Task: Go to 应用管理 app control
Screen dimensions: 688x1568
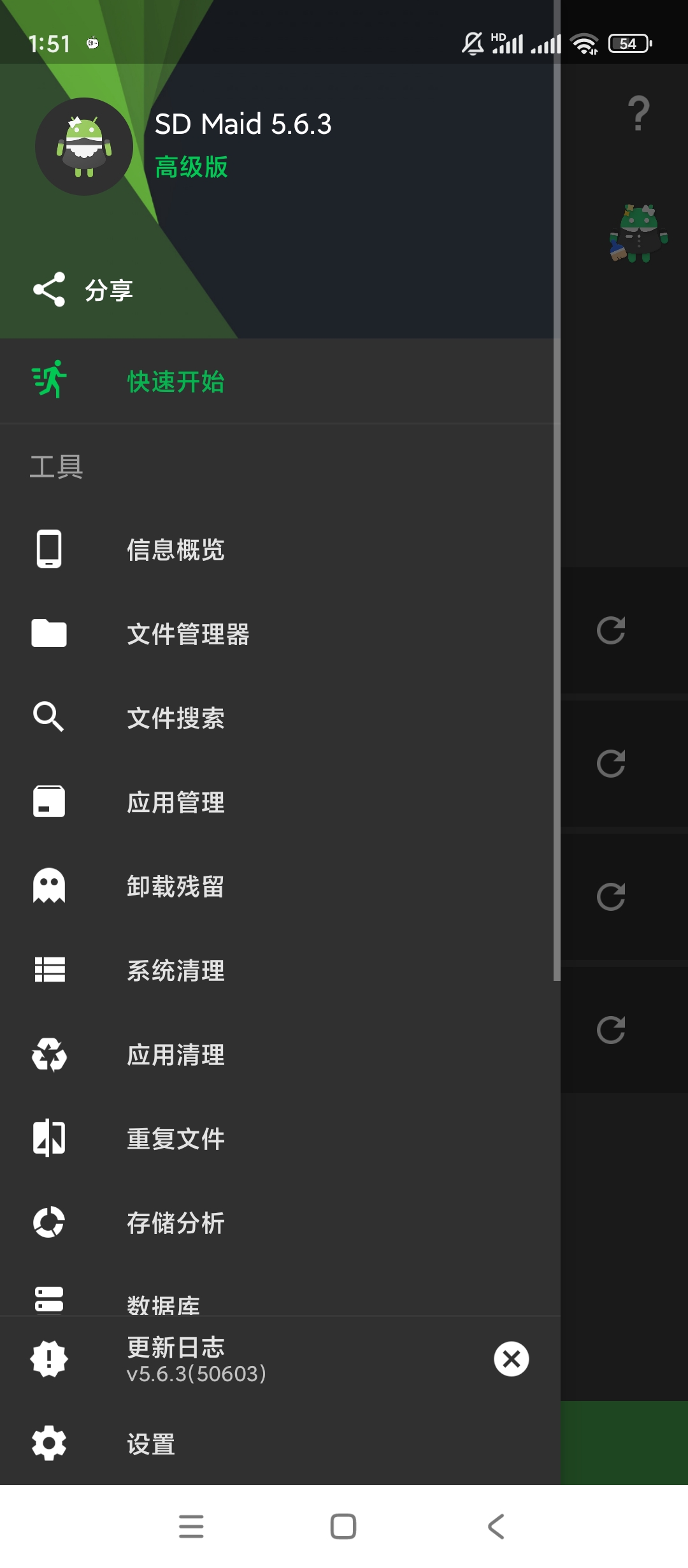Action: click(x=176, y=802)
